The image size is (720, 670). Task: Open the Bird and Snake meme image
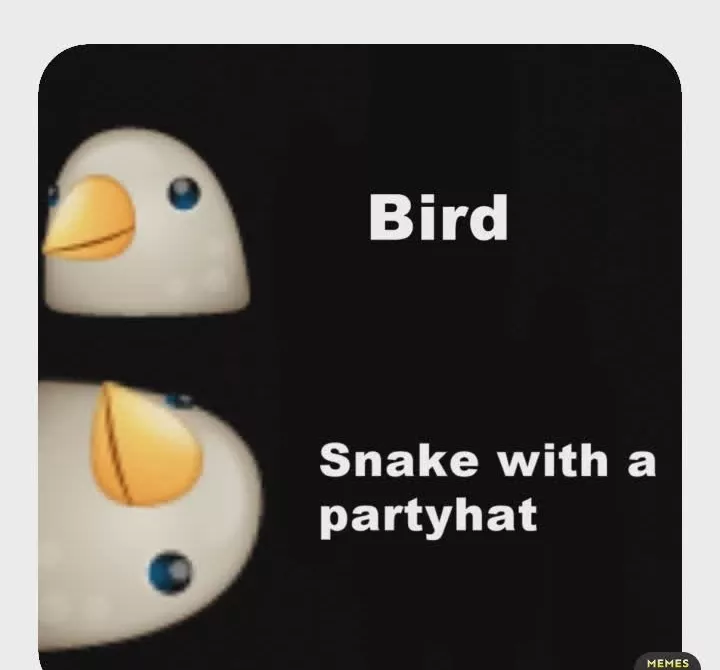[360, 350]
